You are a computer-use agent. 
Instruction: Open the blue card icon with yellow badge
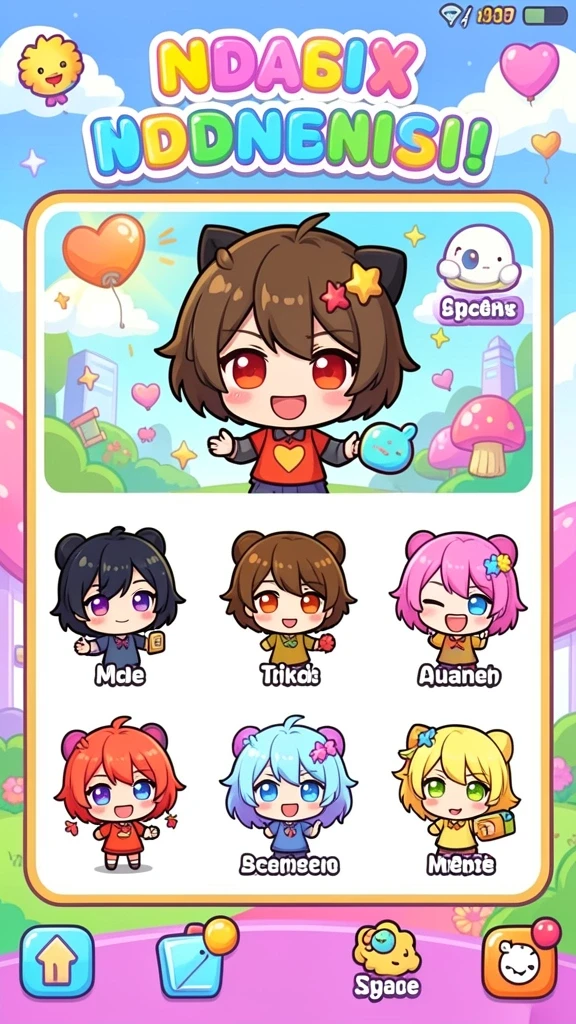pyautogui.click(x=193, y=961)
